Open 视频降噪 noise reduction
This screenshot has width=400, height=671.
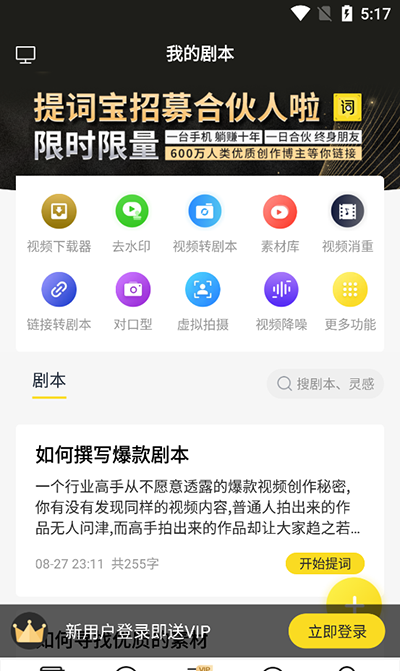(x=281, y=302)
